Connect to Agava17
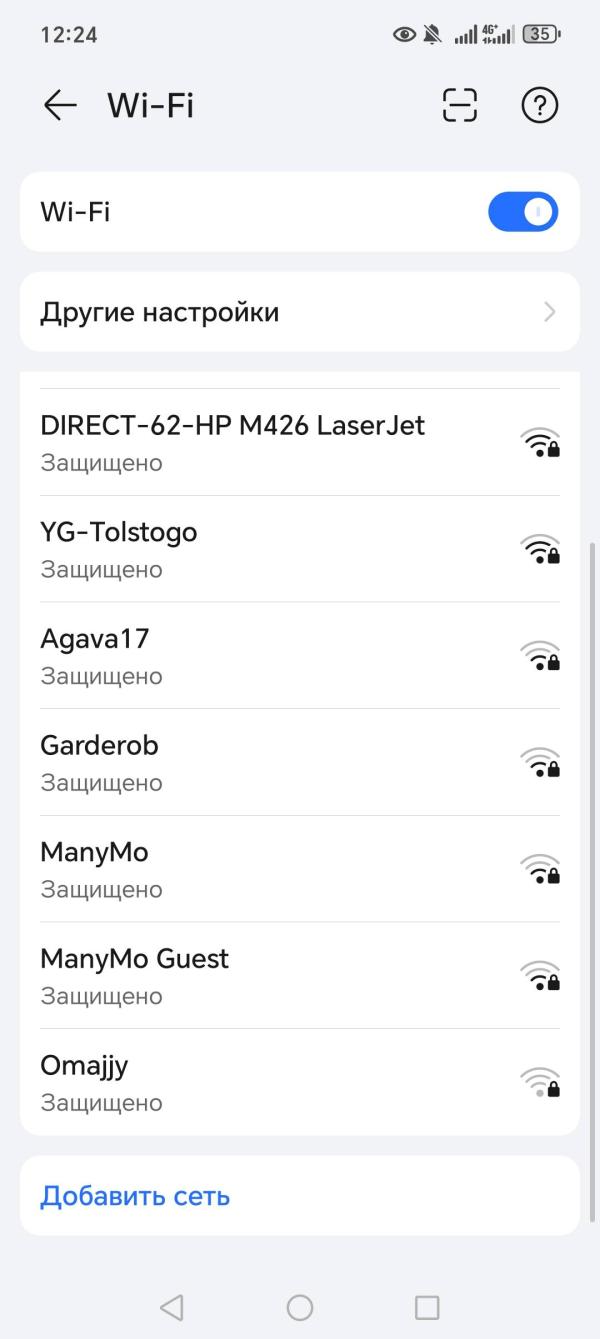Screen dimensions: 600x1339 [x=300, y=656]
